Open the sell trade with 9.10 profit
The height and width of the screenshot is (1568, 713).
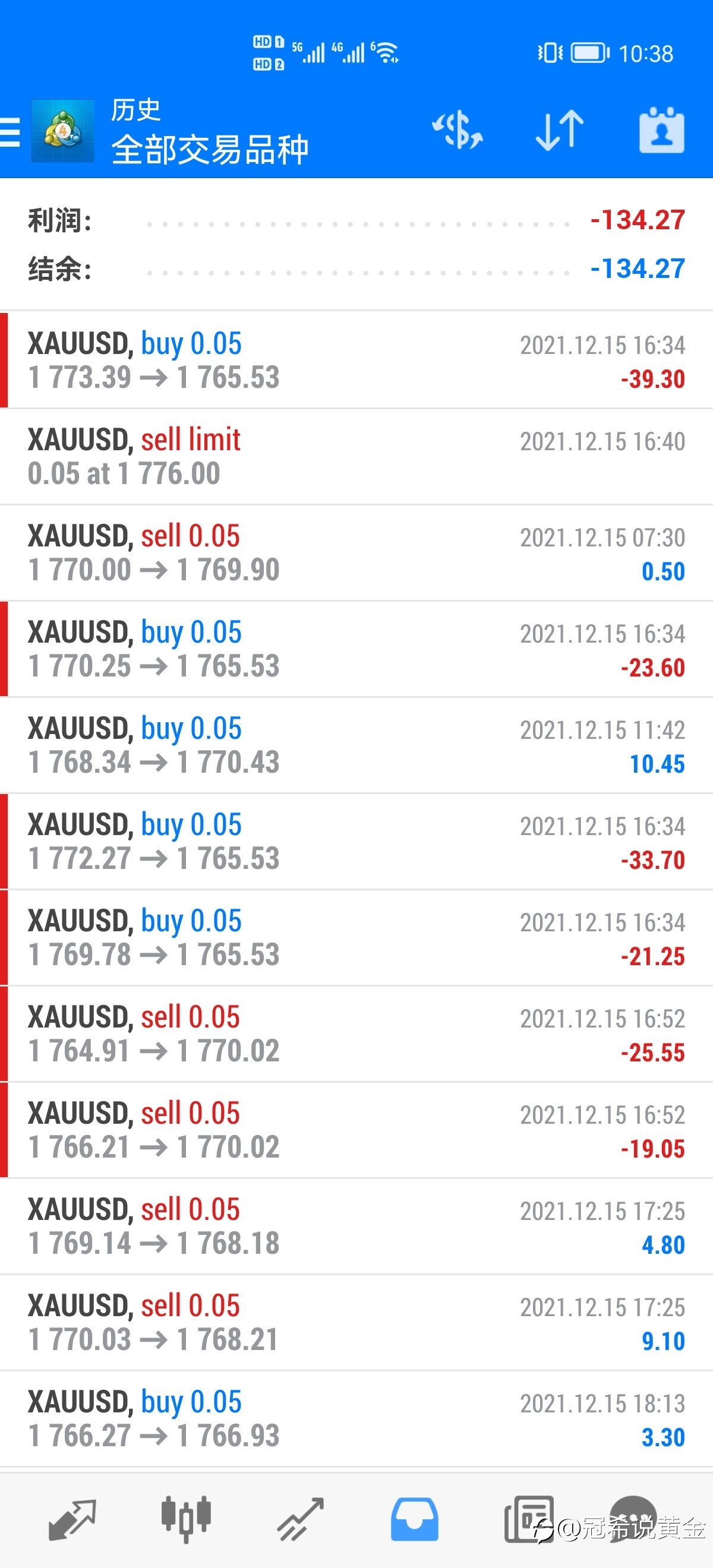click(356, 1322)
